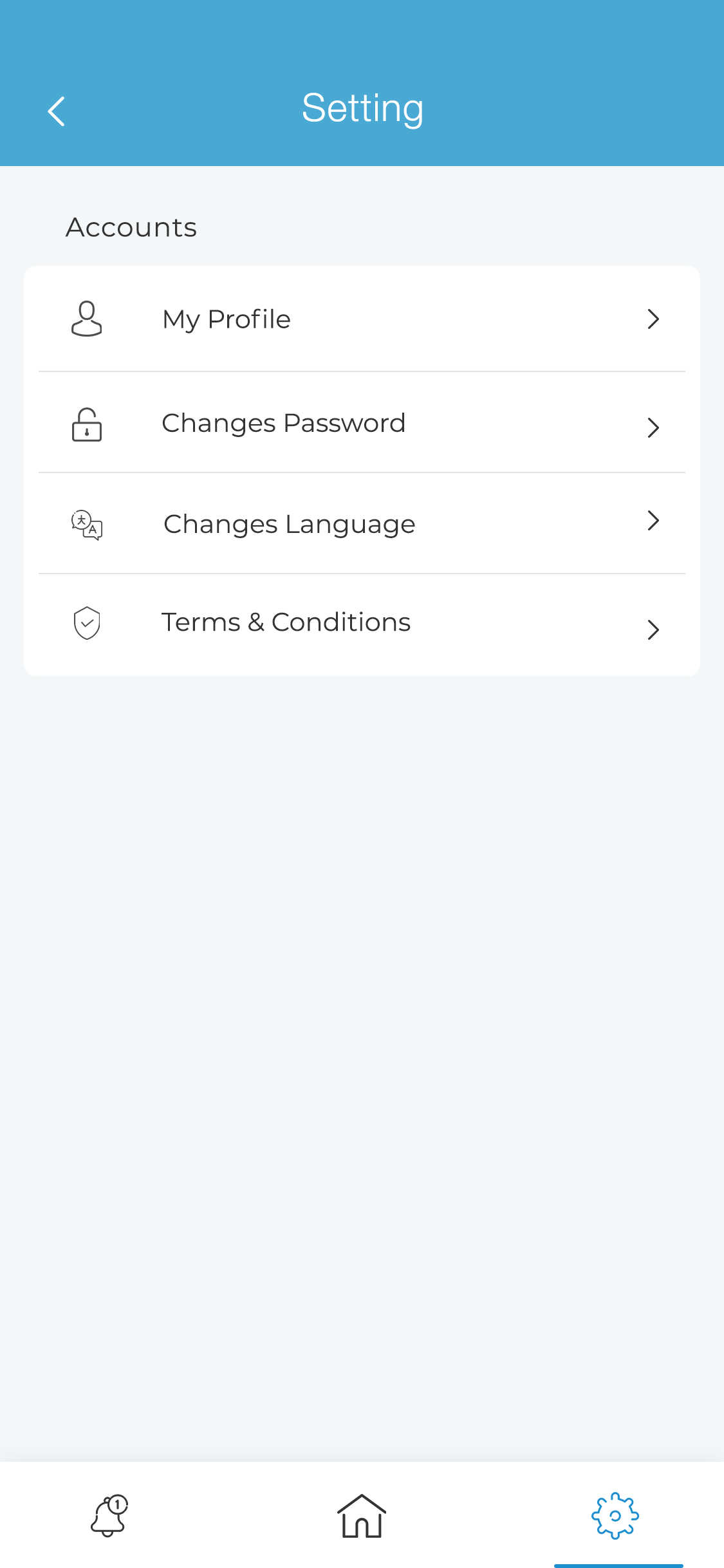Open Changes Language option
The width and height of the screenshot is (724, 1568).
point(362,523)
